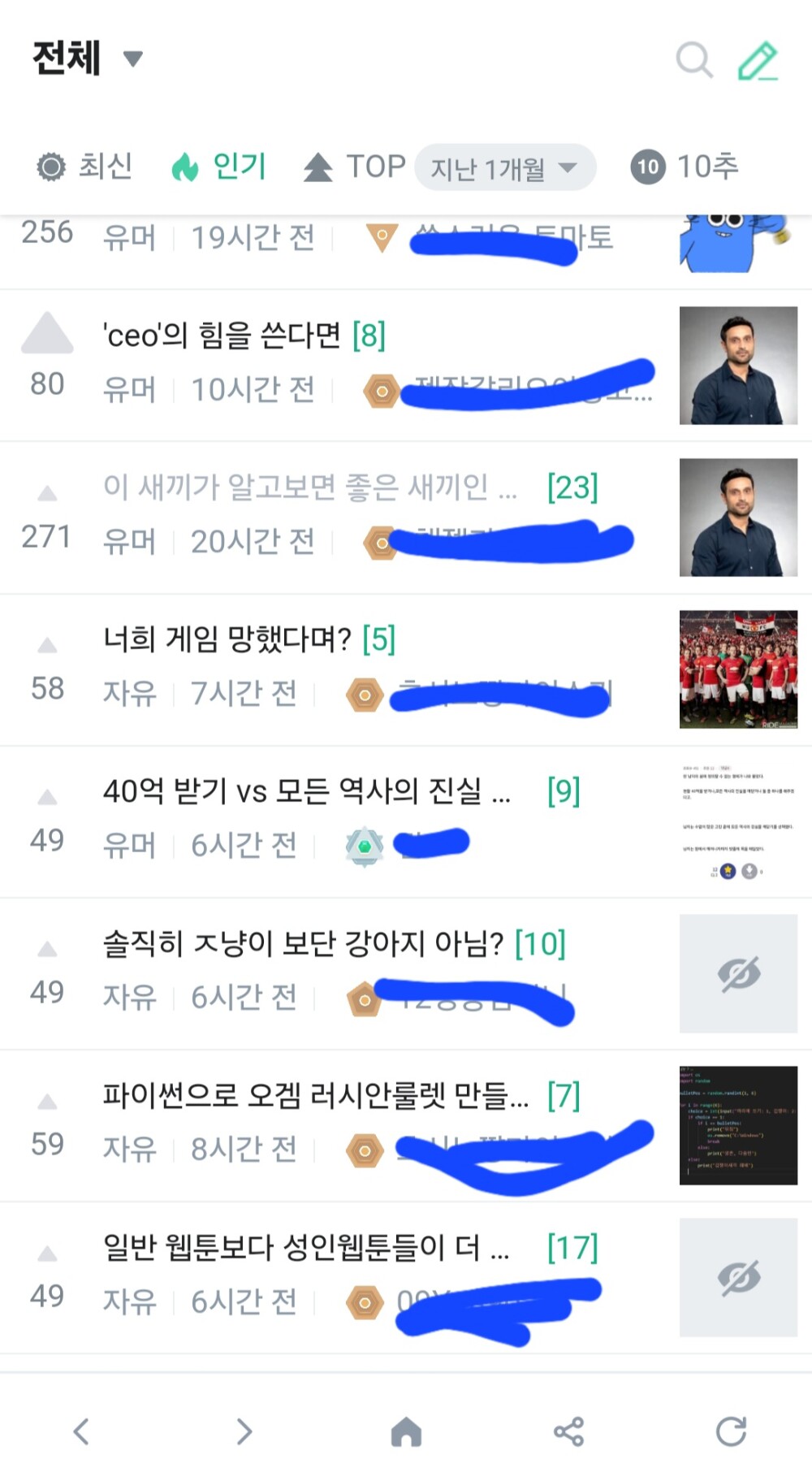Refresh the page
This screenshot has width=812, height=1481.
(731, 1431)
